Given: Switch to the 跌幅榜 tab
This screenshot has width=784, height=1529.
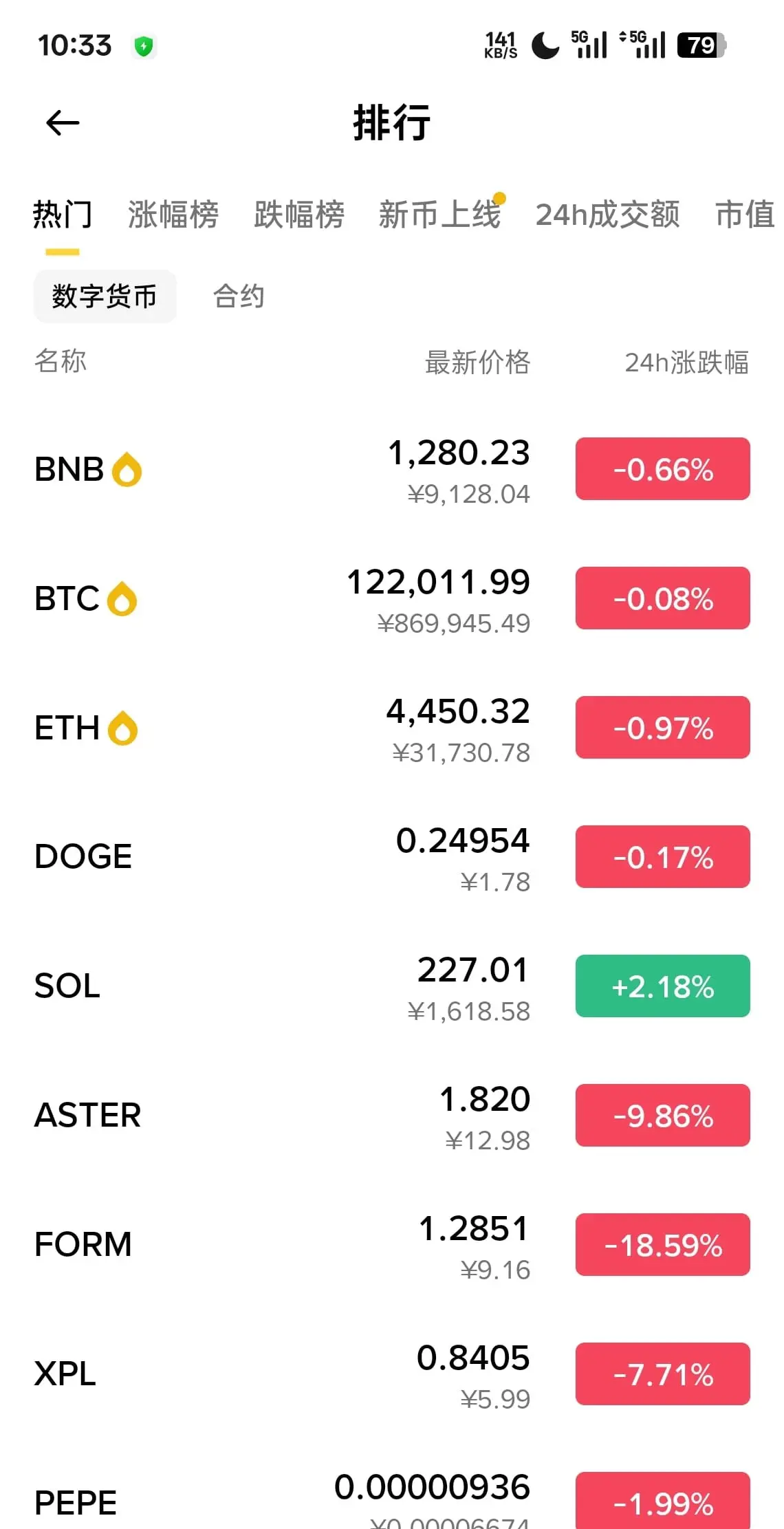Looking at the screenshot, I should pyautogui.click(x=299, y=215).
